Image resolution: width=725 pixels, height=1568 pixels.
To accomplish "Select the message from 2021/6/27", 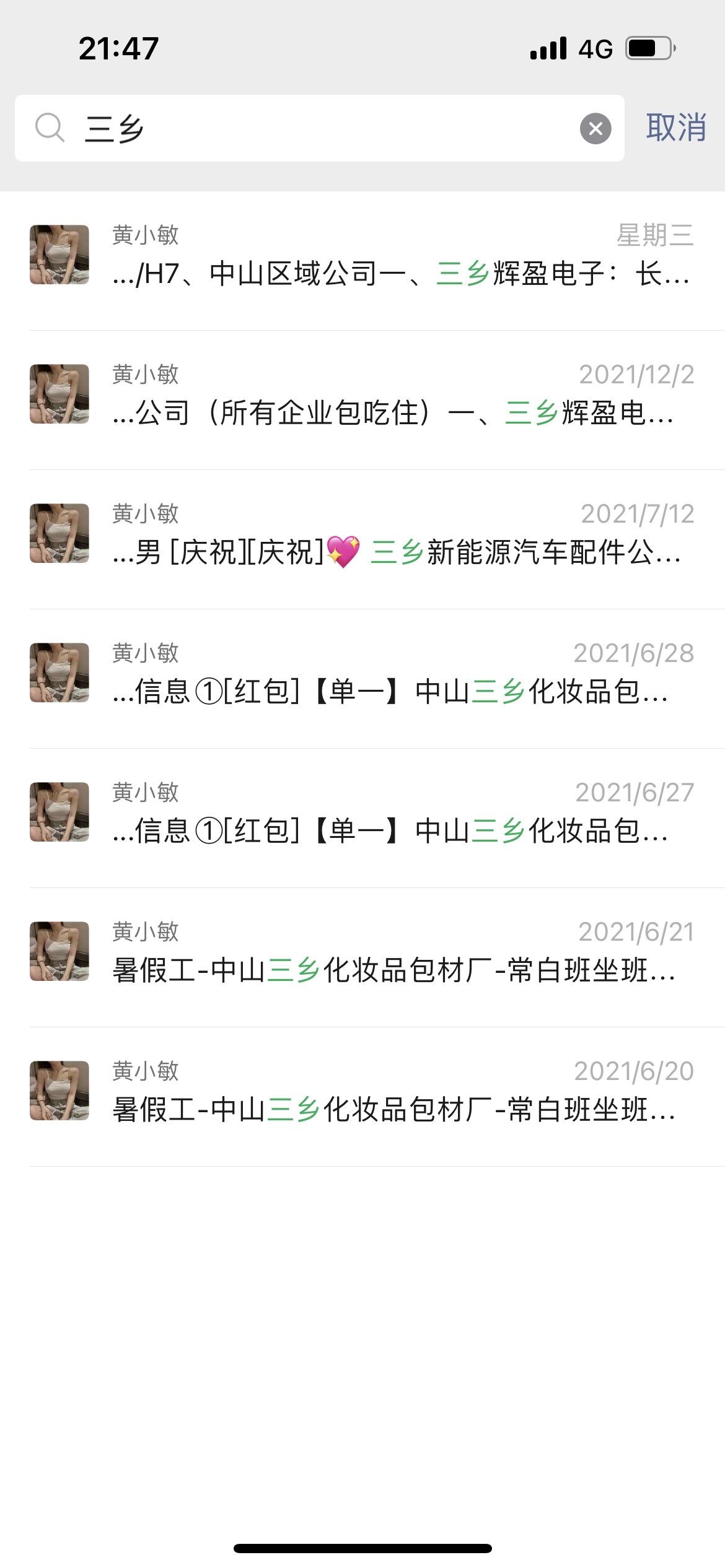I will click(397, 817).
